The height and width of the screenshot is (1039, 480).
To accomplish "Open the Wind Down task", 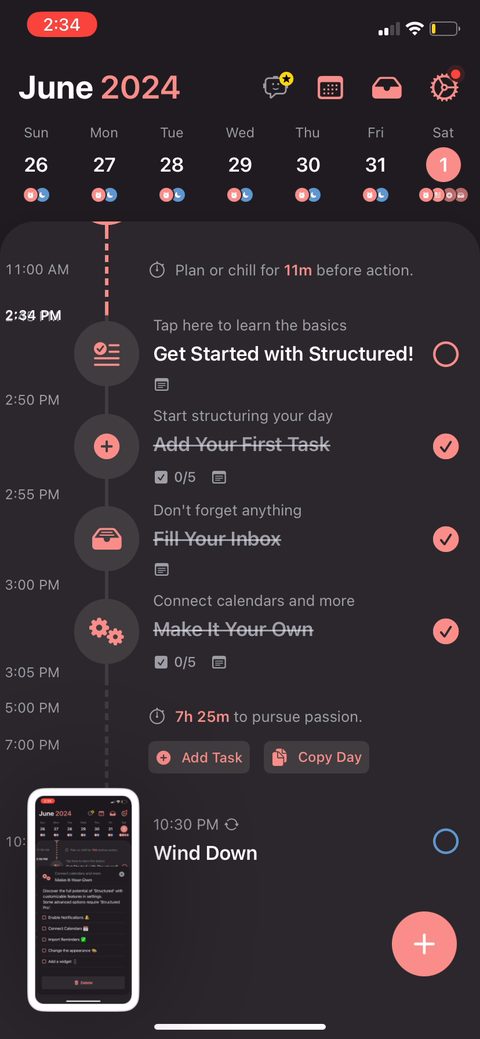I will (206, 853).
